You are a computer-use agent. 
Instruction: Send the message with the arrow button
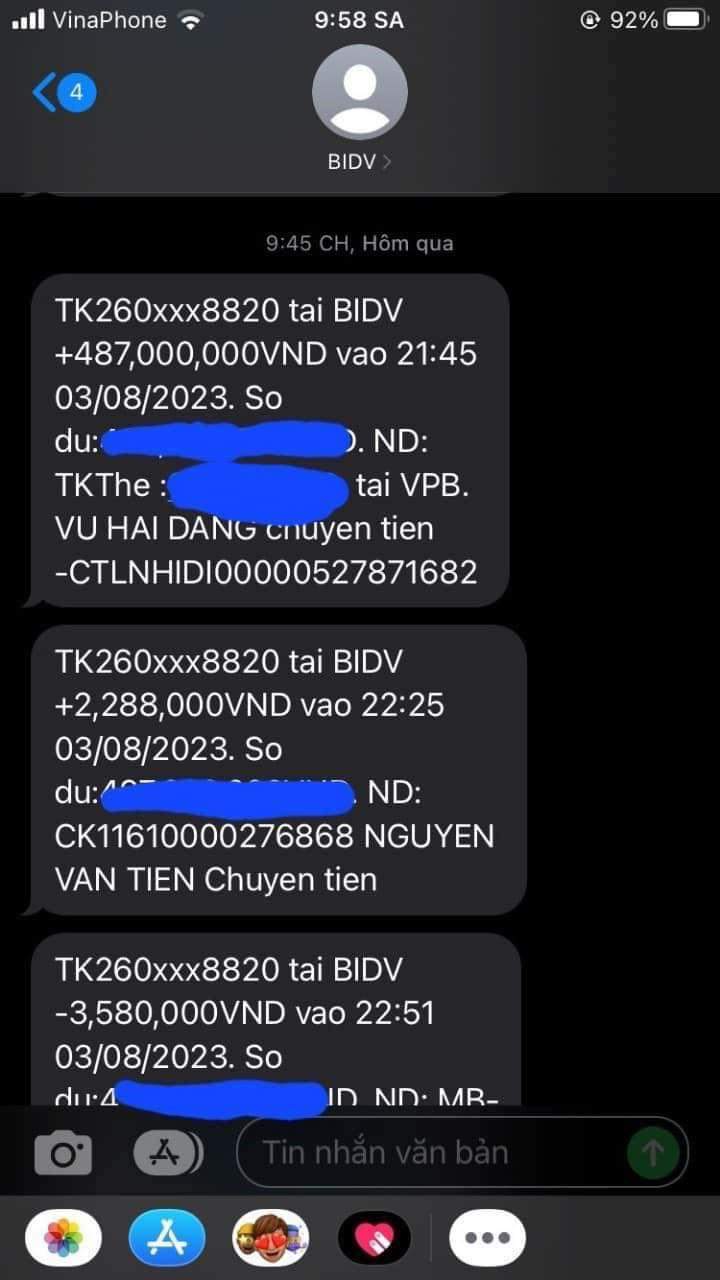(x=652, y=1152)
